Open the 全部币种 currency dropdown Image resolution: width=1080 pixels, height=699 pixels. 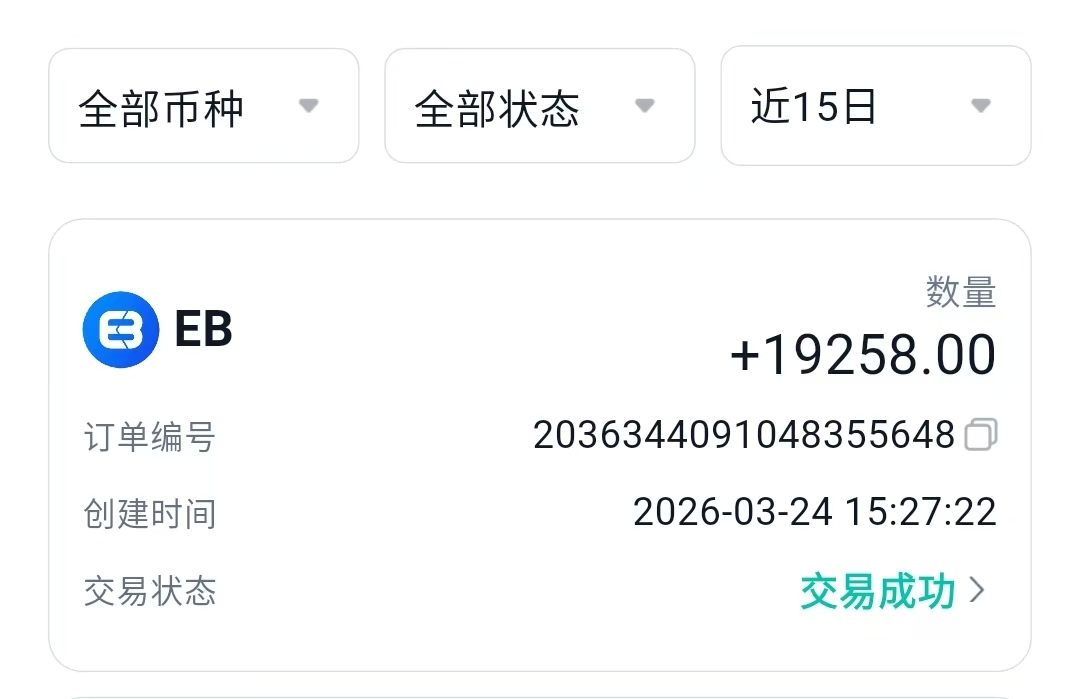pyautogui.click(x=203, y=106)
